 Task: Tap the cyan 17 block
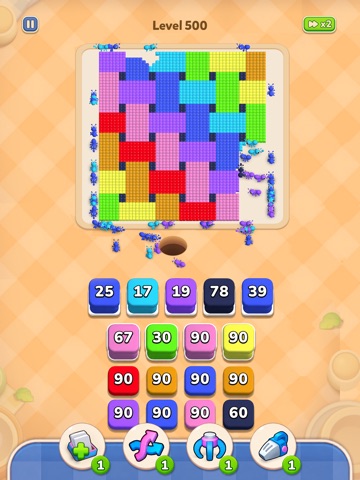click(142, 296)
